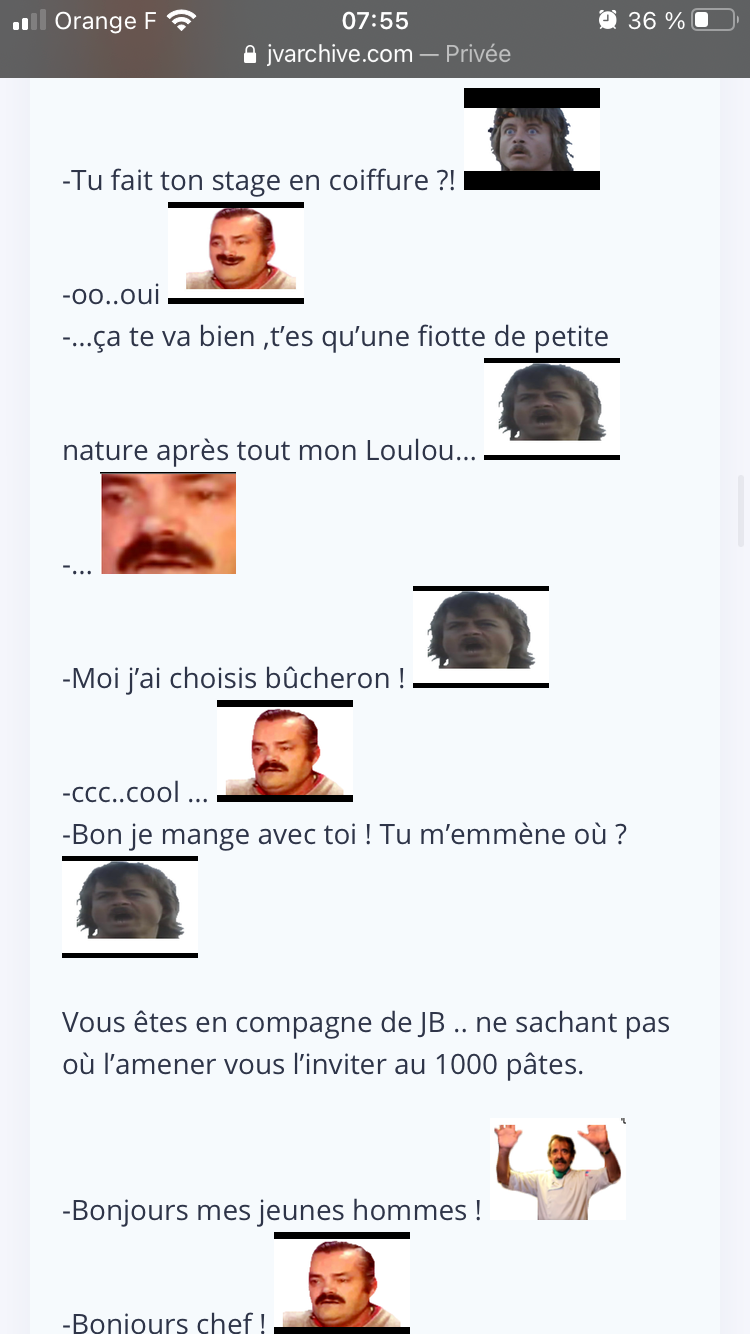Screen dimensions: 750x1334
Task: Tap the jvarchive.com address bar
Action: point(376,54)
